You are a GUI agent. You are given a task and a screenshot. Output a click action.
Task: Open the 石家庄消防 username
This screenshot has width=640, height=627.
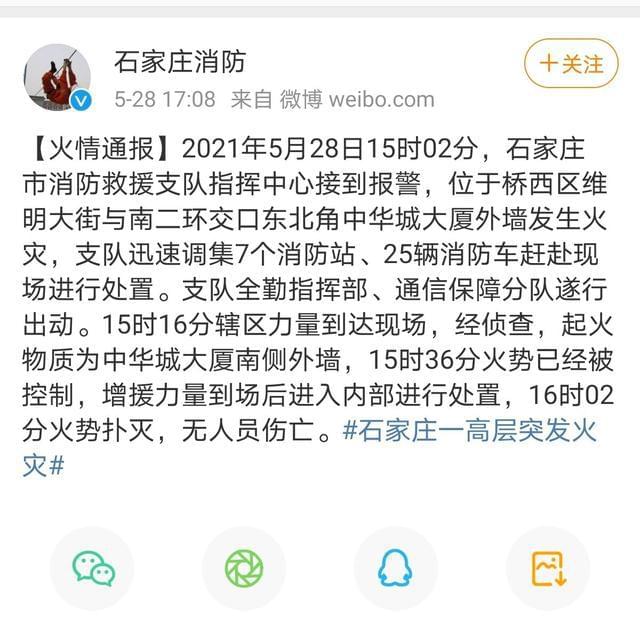click(179, 61)
